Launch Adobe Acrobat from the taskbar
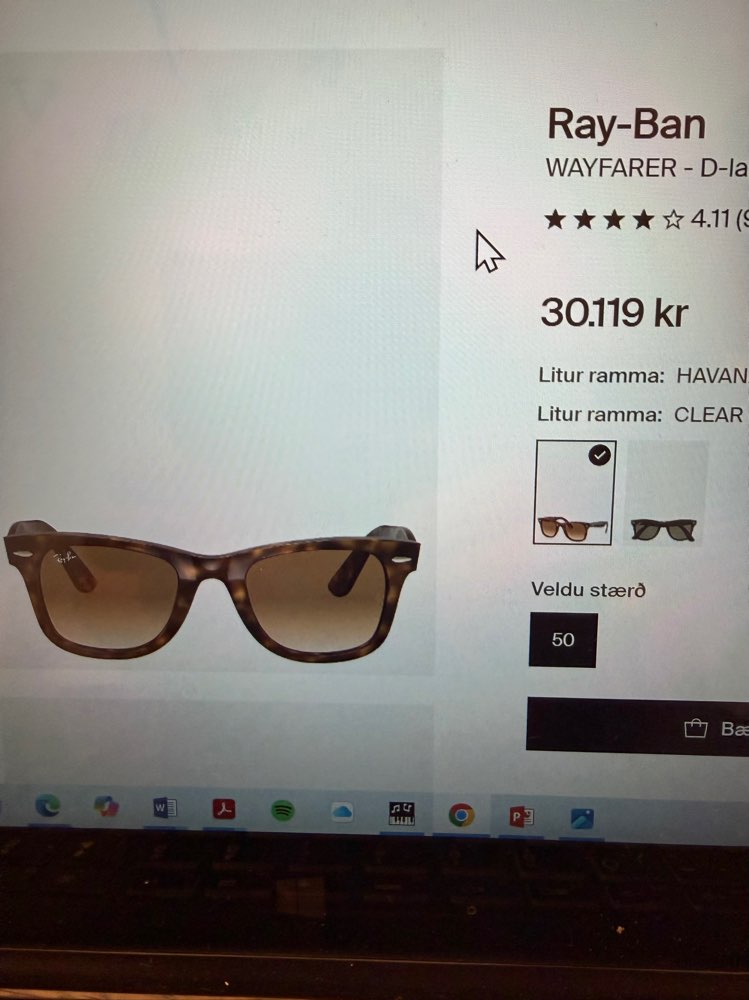 tap(224, 809)
